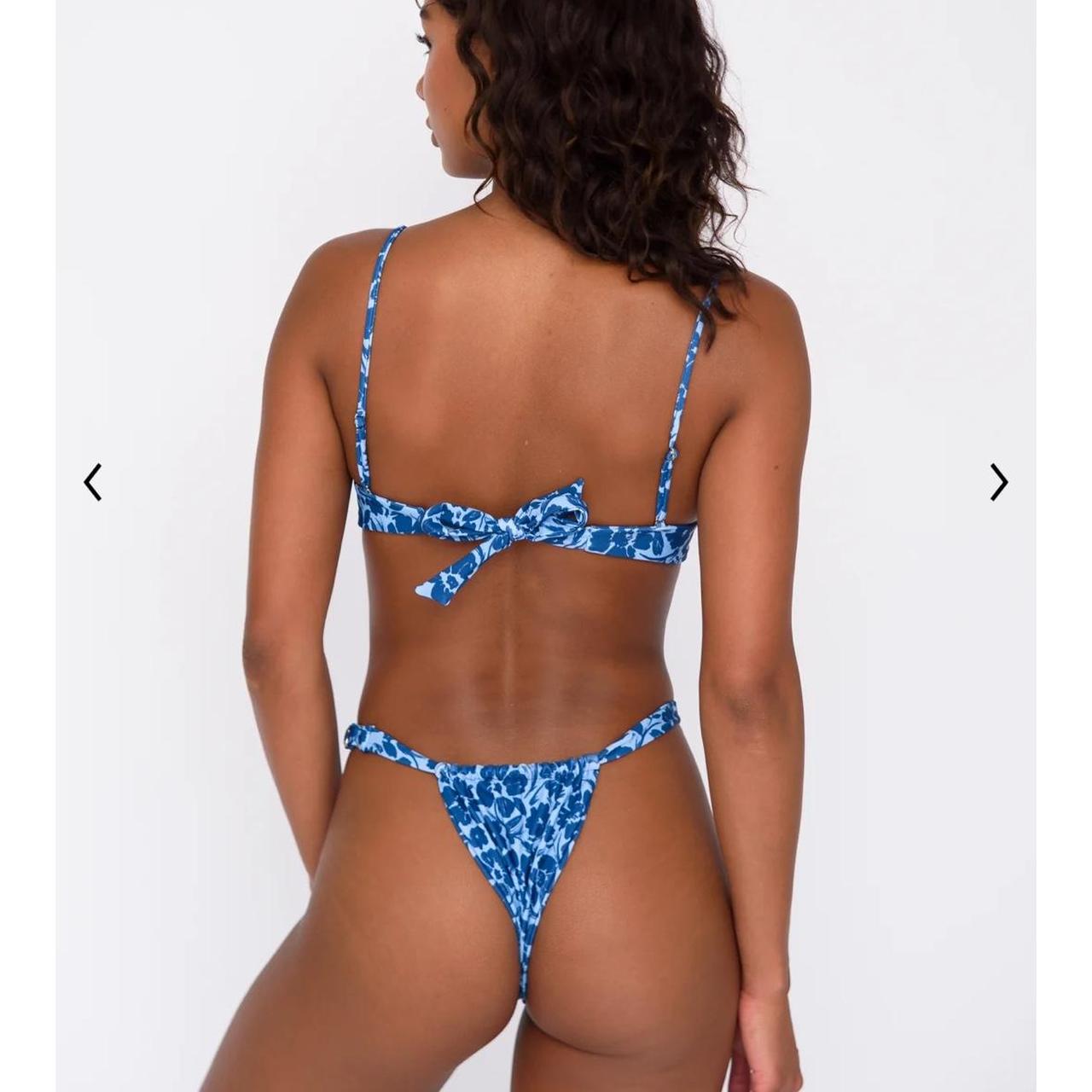This screenshot has height=1092, width=1092.
Task: Advance to the next product photo
Action: (x=998, y=482)
